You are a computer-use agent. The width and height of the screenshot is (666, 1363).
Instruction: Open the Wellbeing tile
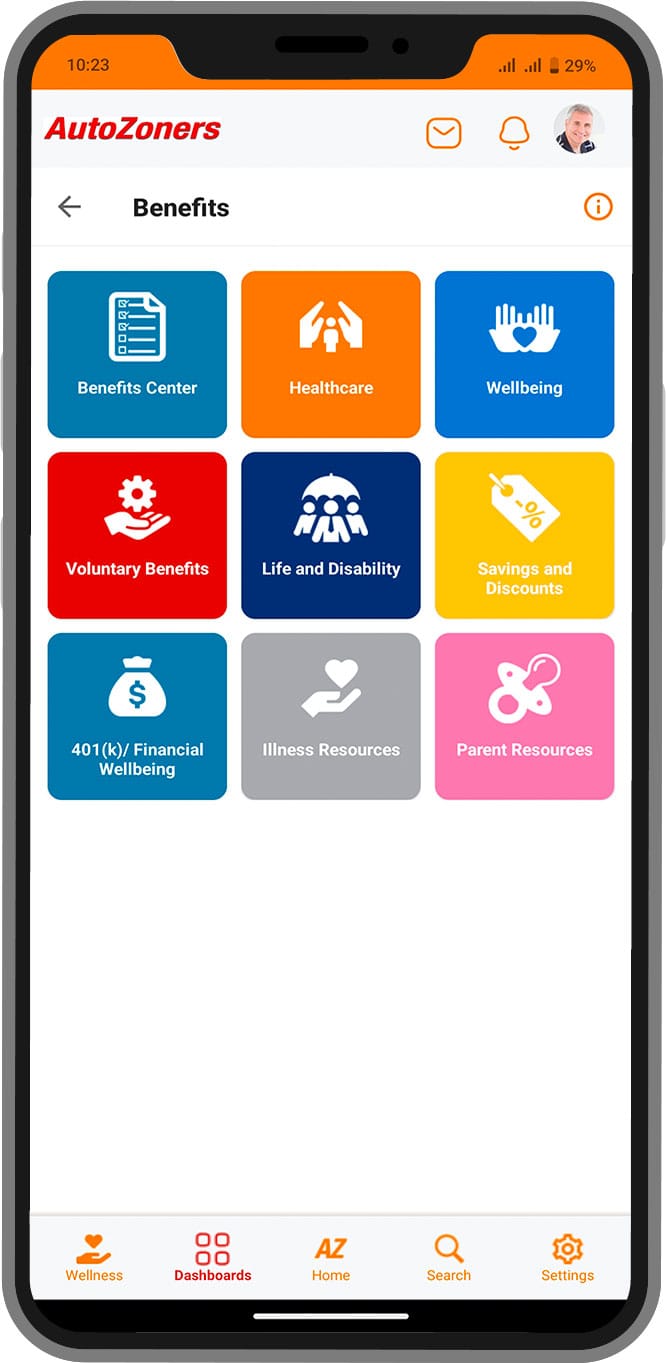[x=524, y=354]
